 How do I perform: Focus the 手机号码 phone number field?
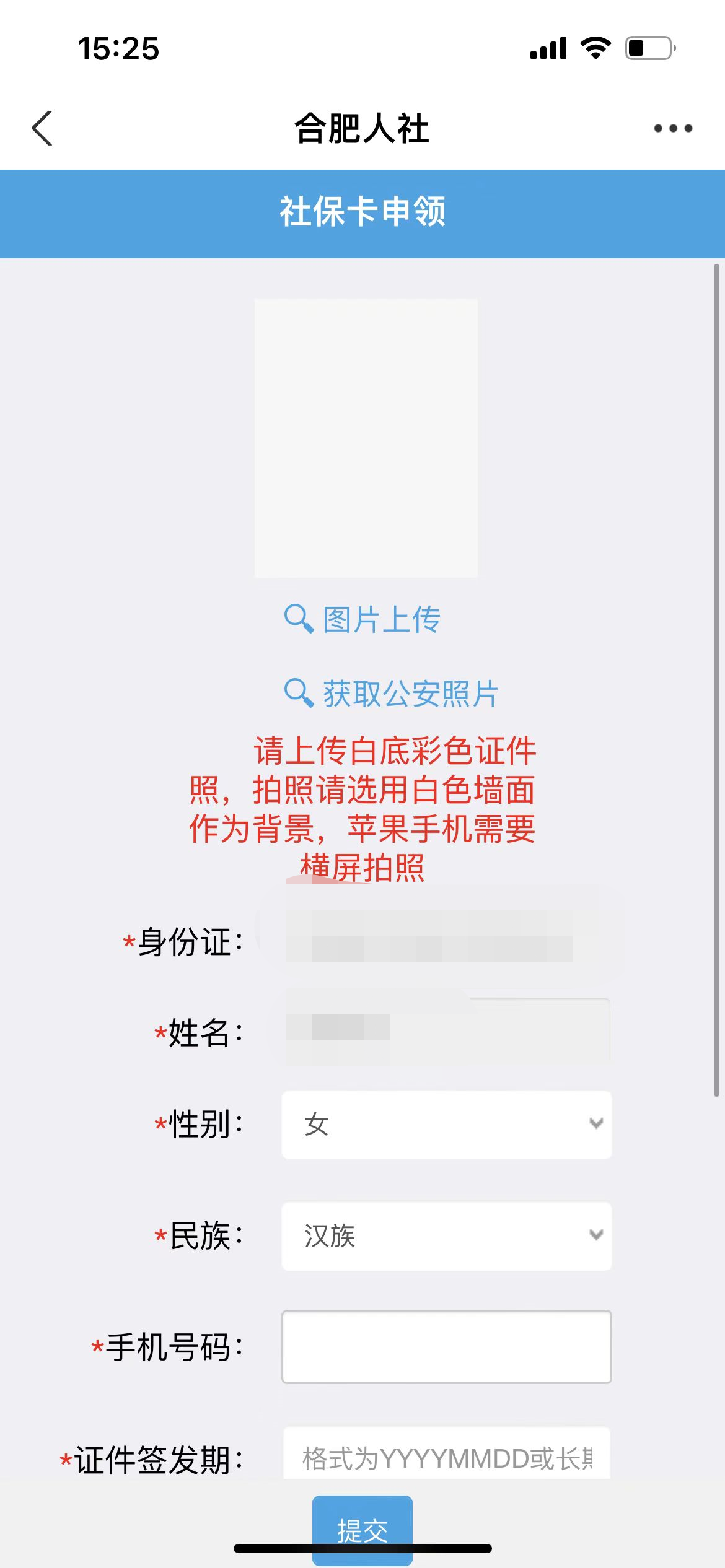click(x=446, y=1346)
